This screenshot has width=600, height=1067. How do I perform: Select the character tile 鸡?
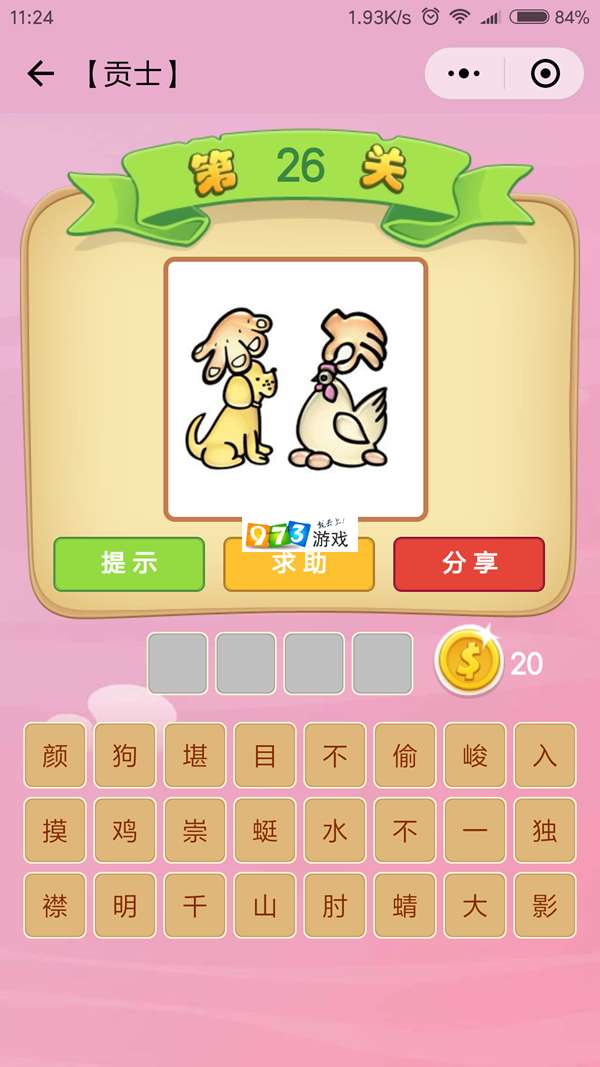click(x=125, y=830)
